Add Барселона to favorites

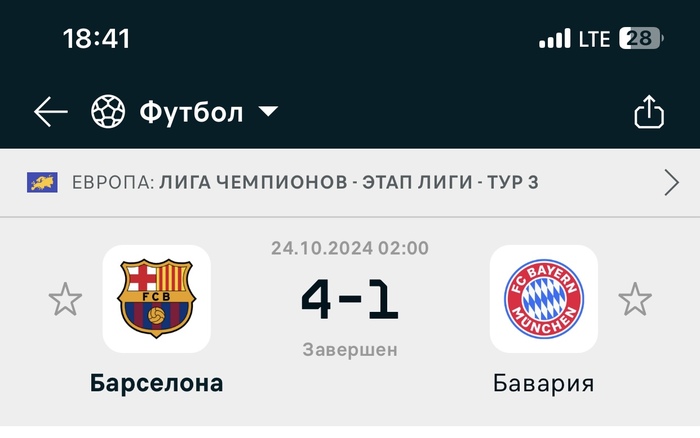point(65,299)
